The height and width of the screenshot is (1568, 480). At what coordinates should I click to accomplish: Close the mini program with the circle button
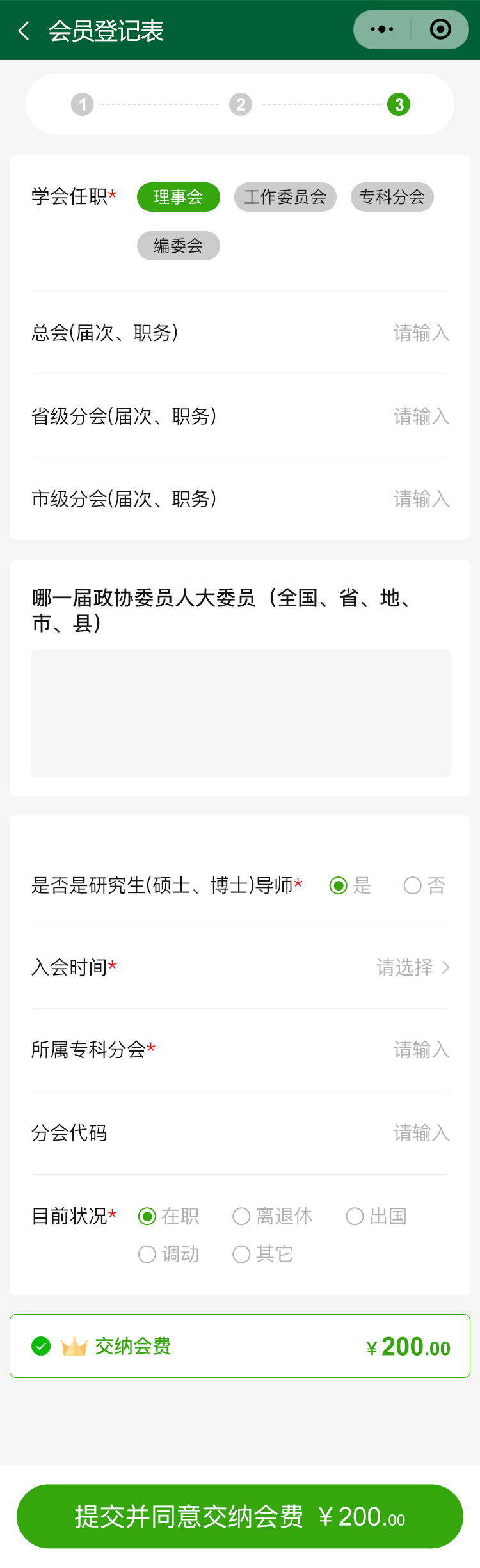tap(440, 29)
